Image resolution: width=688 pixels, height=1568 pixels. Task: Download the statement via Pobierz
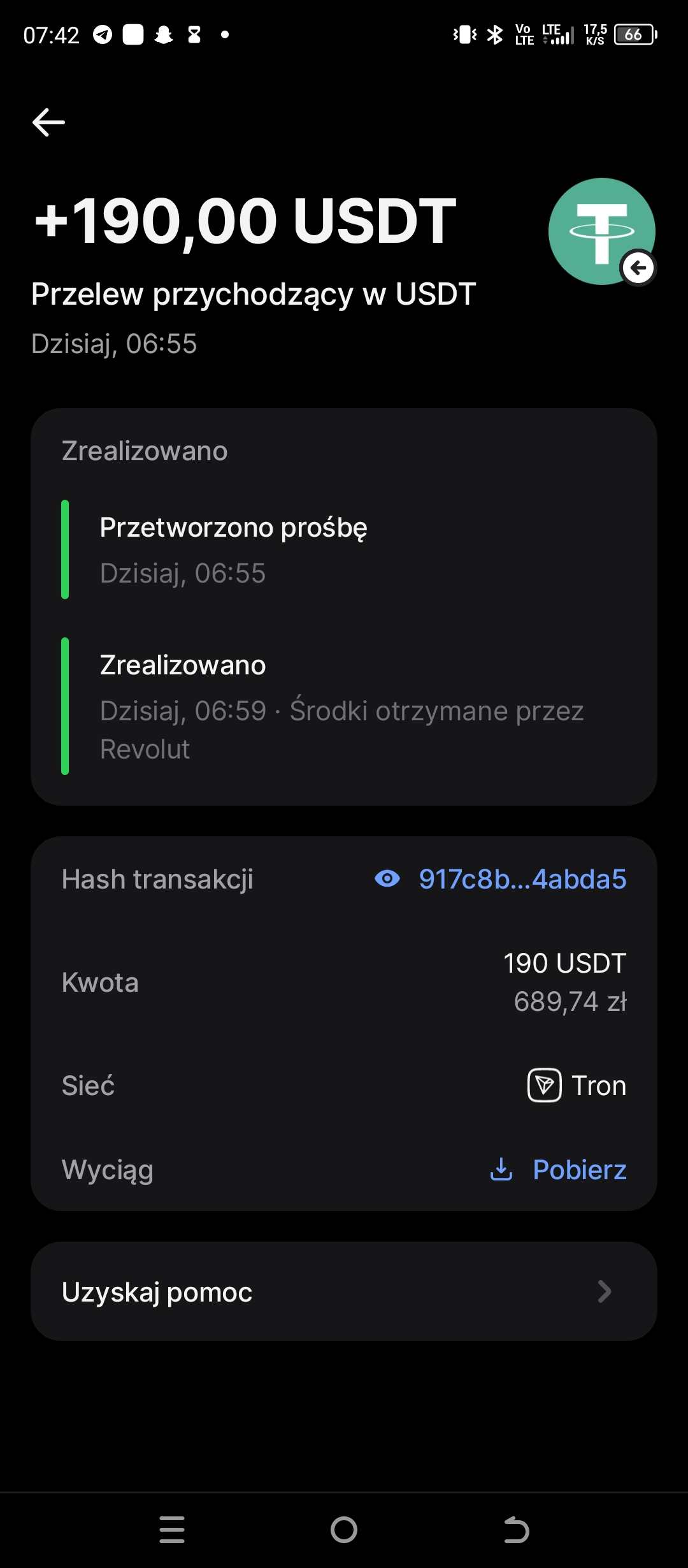tap(578, 1170)
